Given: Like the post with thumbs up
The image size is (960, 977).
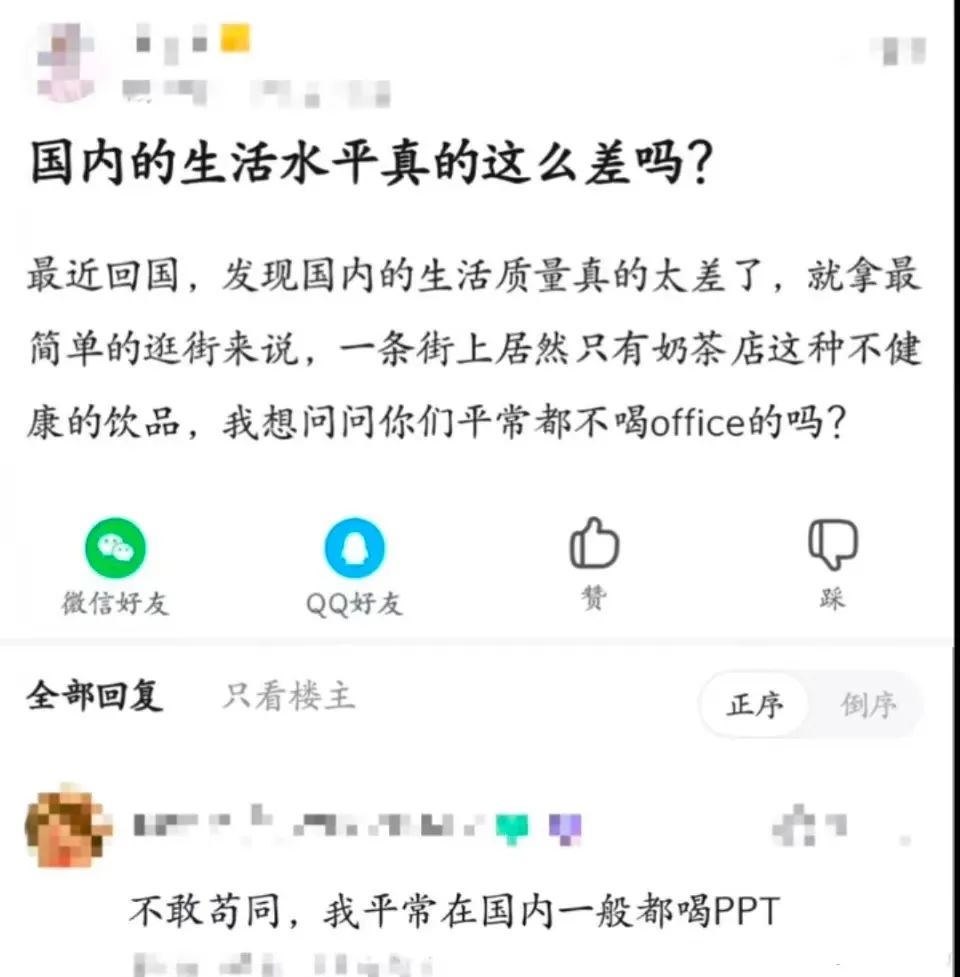Looking at the screenshot, I should tap(594, 546).
